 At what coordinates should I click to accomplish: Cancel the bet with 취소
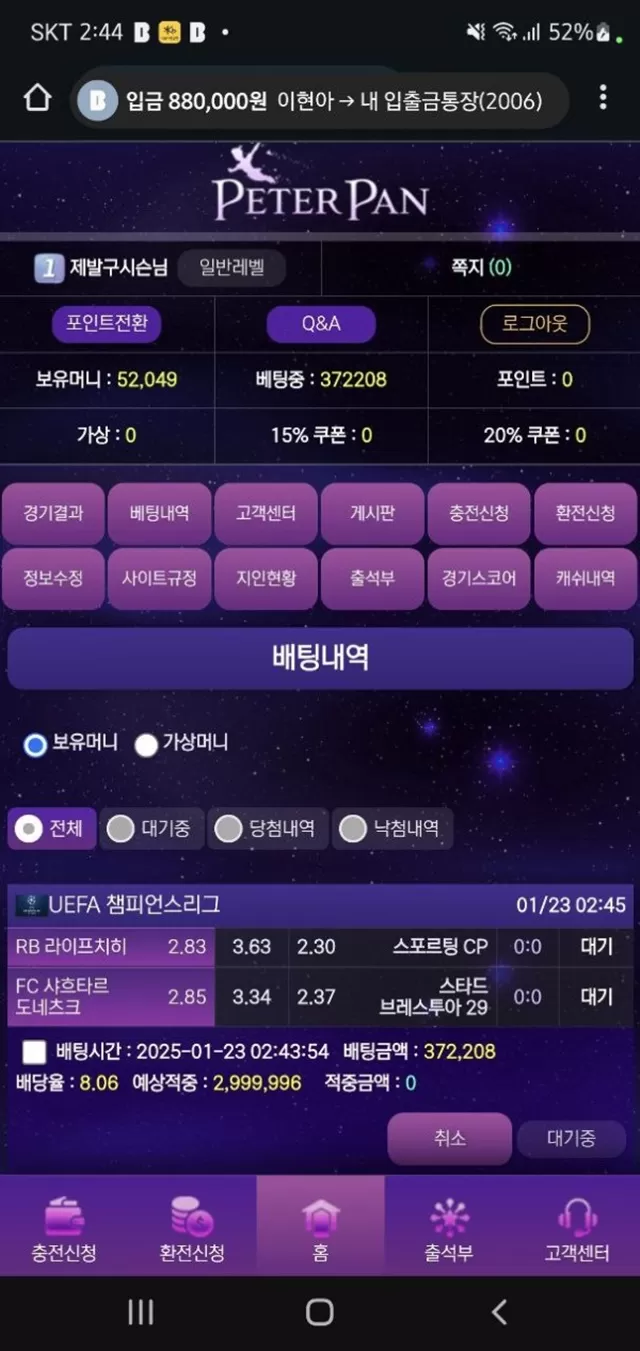pos(449,1139)
